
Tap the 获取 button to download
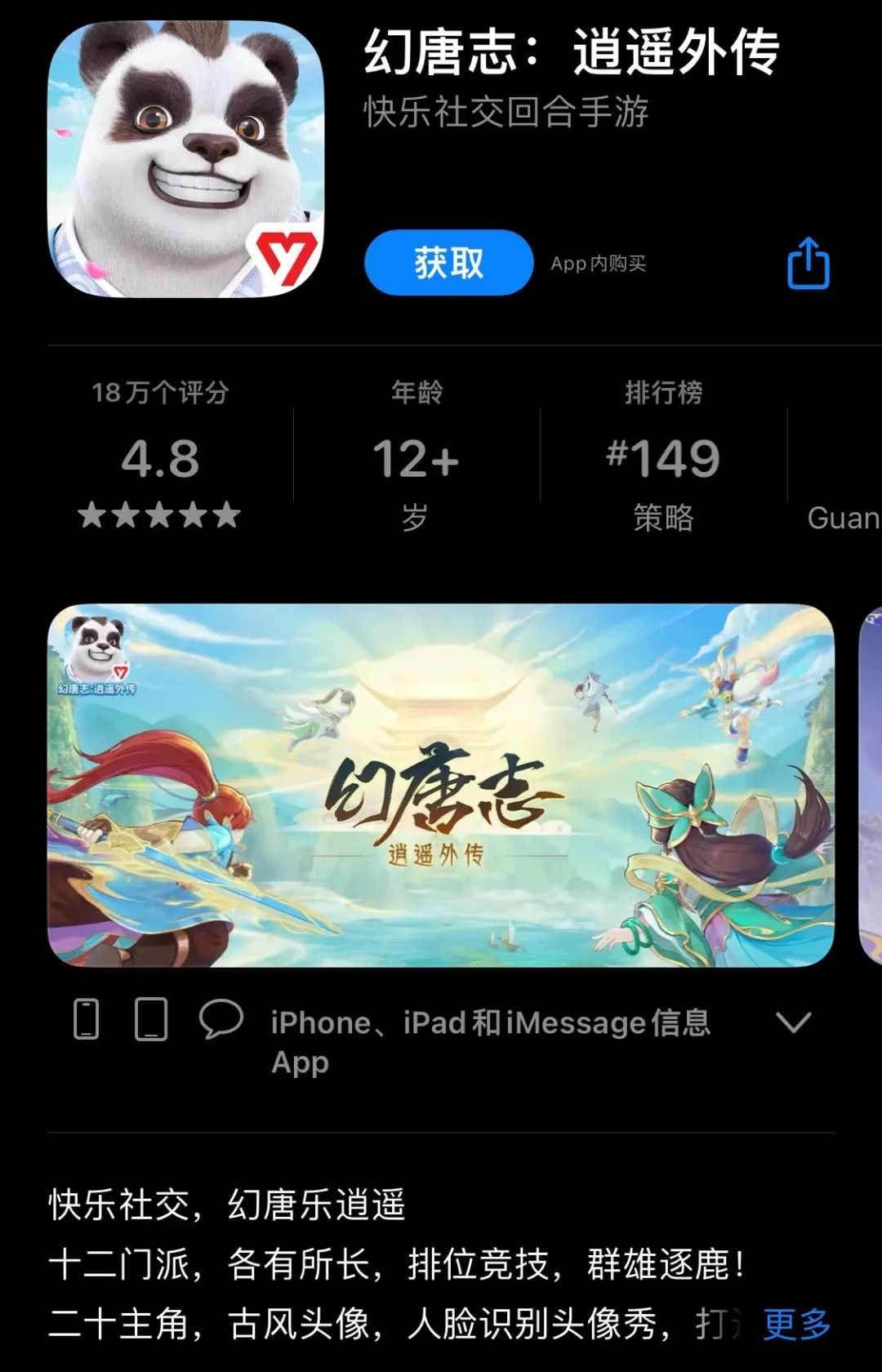pos(448,263)
